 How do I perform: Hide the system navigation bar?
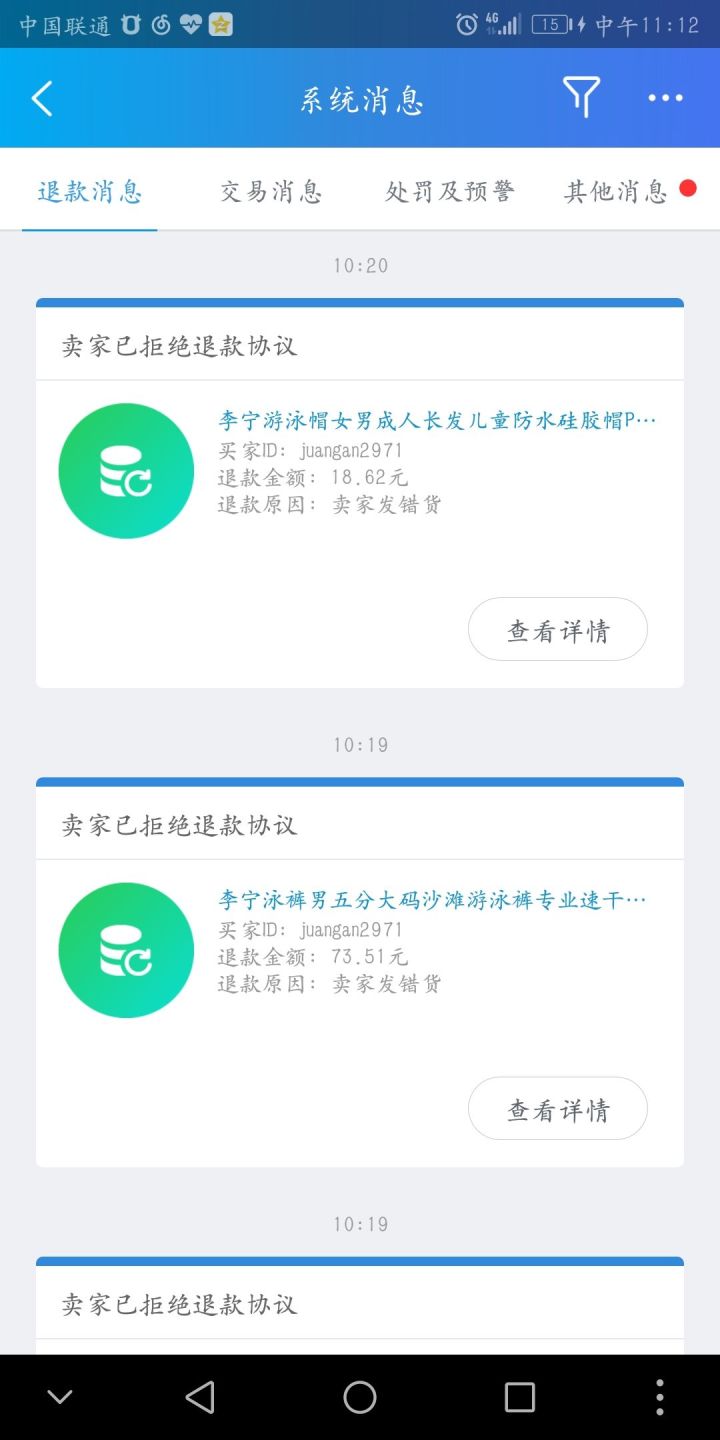click(x=60, y=1397)
